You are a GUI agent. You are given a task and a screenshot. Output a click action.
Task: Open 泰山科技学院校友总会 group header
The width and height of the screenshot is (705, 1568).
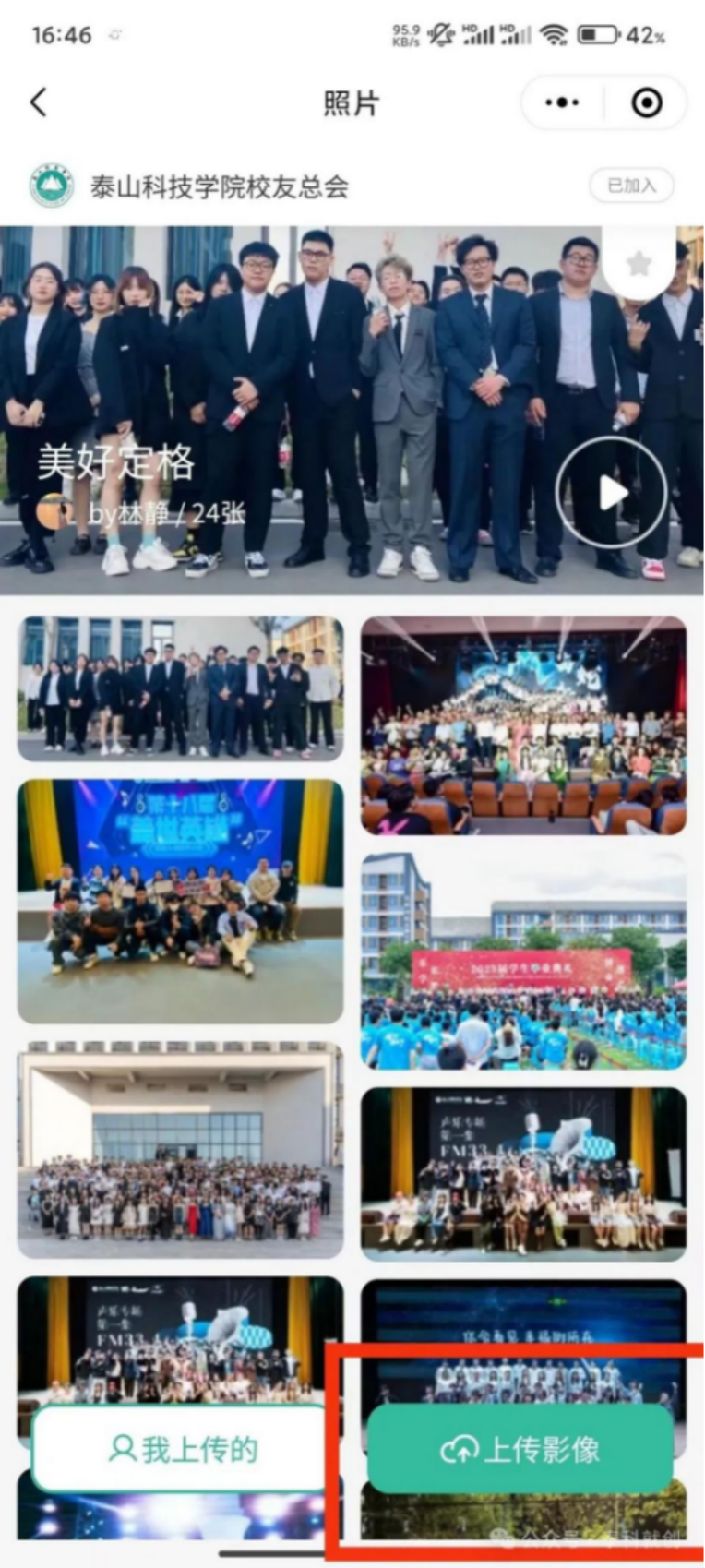pyautogui.click(x=219, y=186)
